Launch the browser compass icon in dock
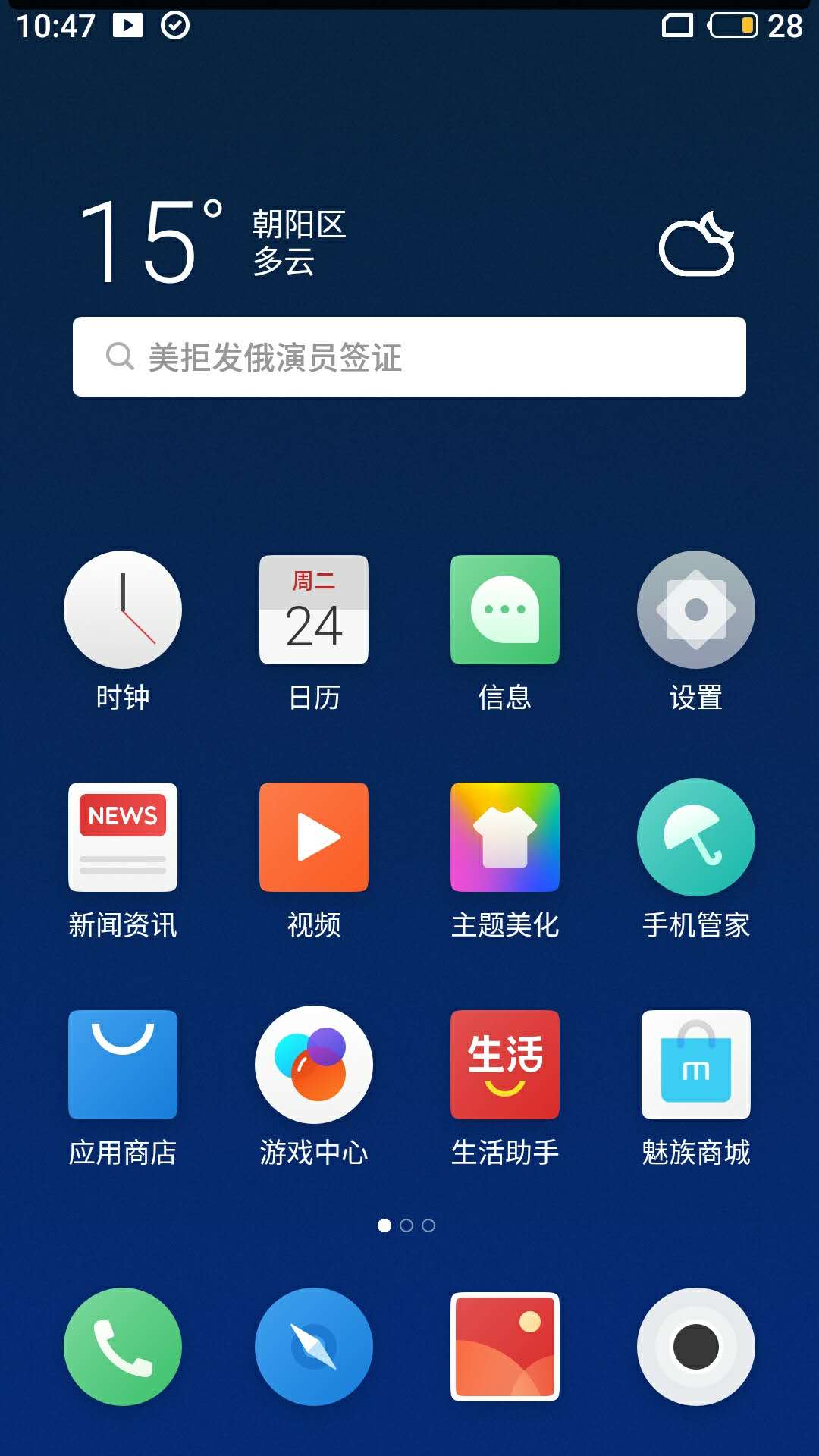This screenshot has height=1456, width=819. 314,1347
